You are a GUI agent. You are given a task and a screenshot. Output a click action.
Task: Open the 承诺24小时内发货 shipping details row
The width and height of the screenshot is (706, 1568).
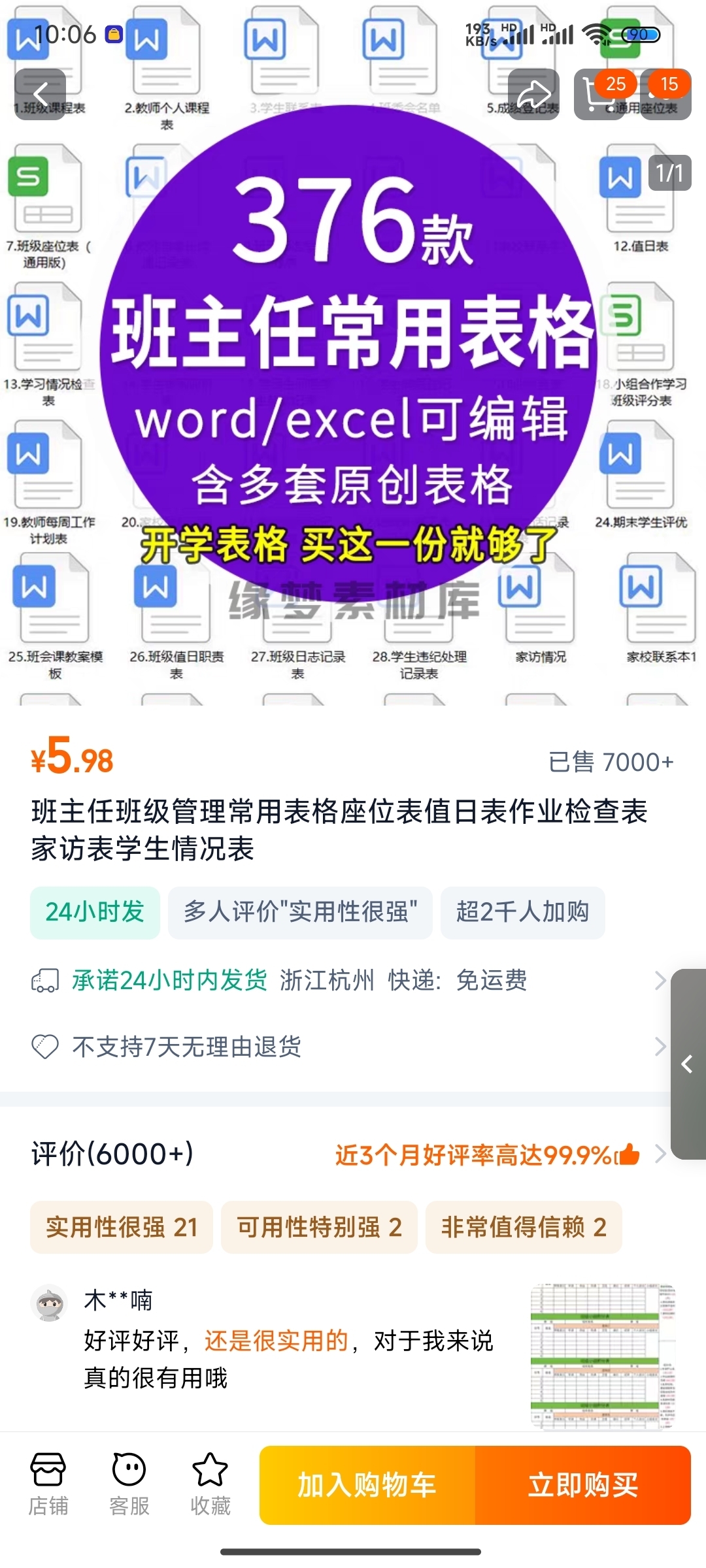pos(346,981)
